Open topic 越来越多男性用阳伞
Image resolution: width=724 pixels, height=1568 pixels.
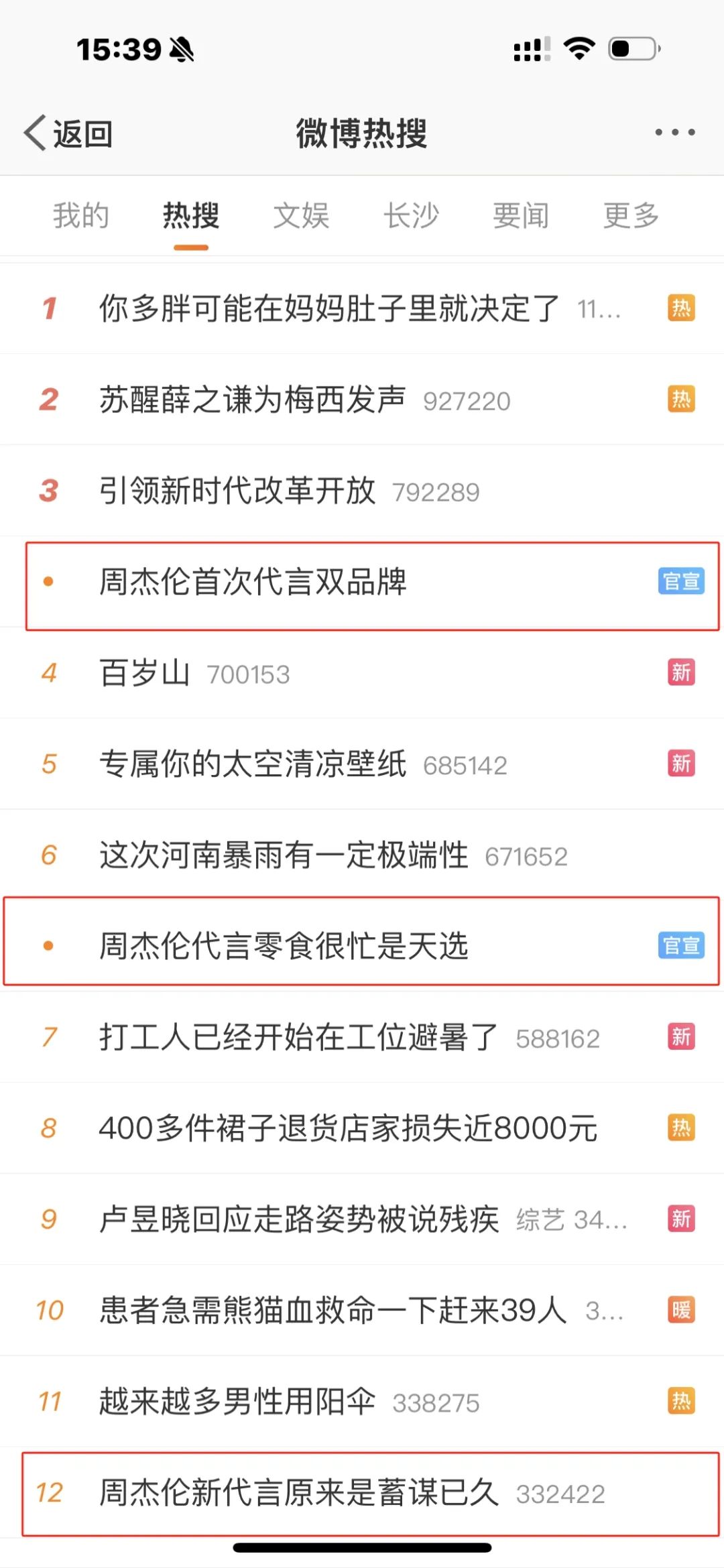click(362, 1402)
